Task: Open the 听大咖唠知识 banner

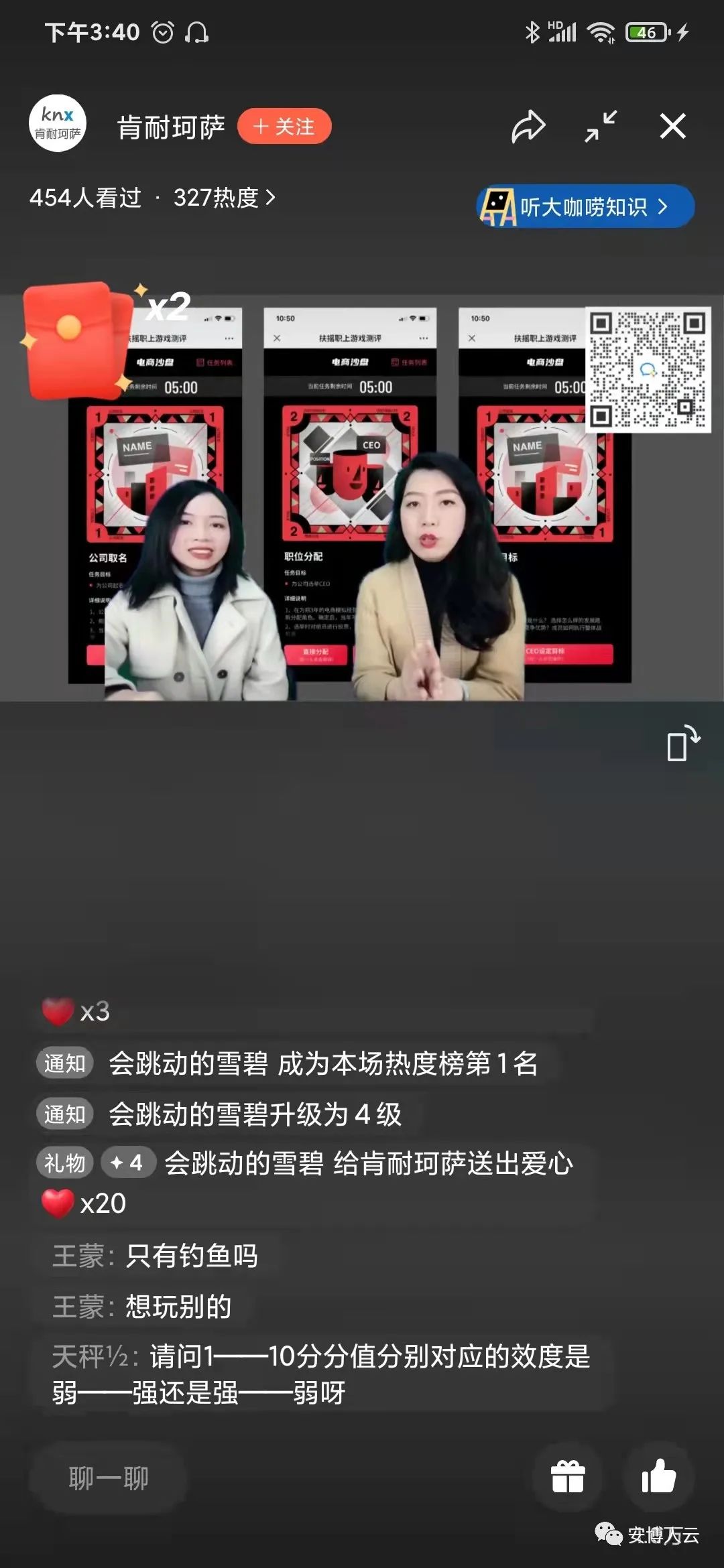Action: tap(585, 206)
